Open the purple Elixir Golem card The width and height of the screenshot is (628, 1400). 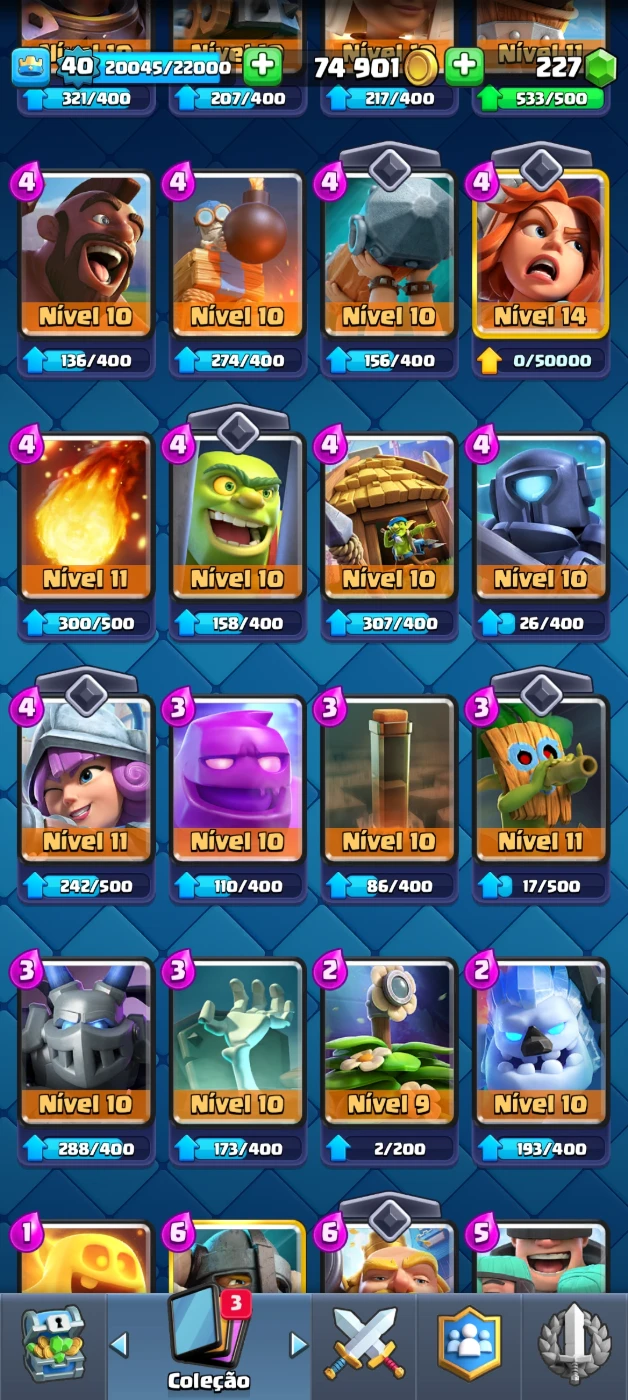tap(237, 780)
